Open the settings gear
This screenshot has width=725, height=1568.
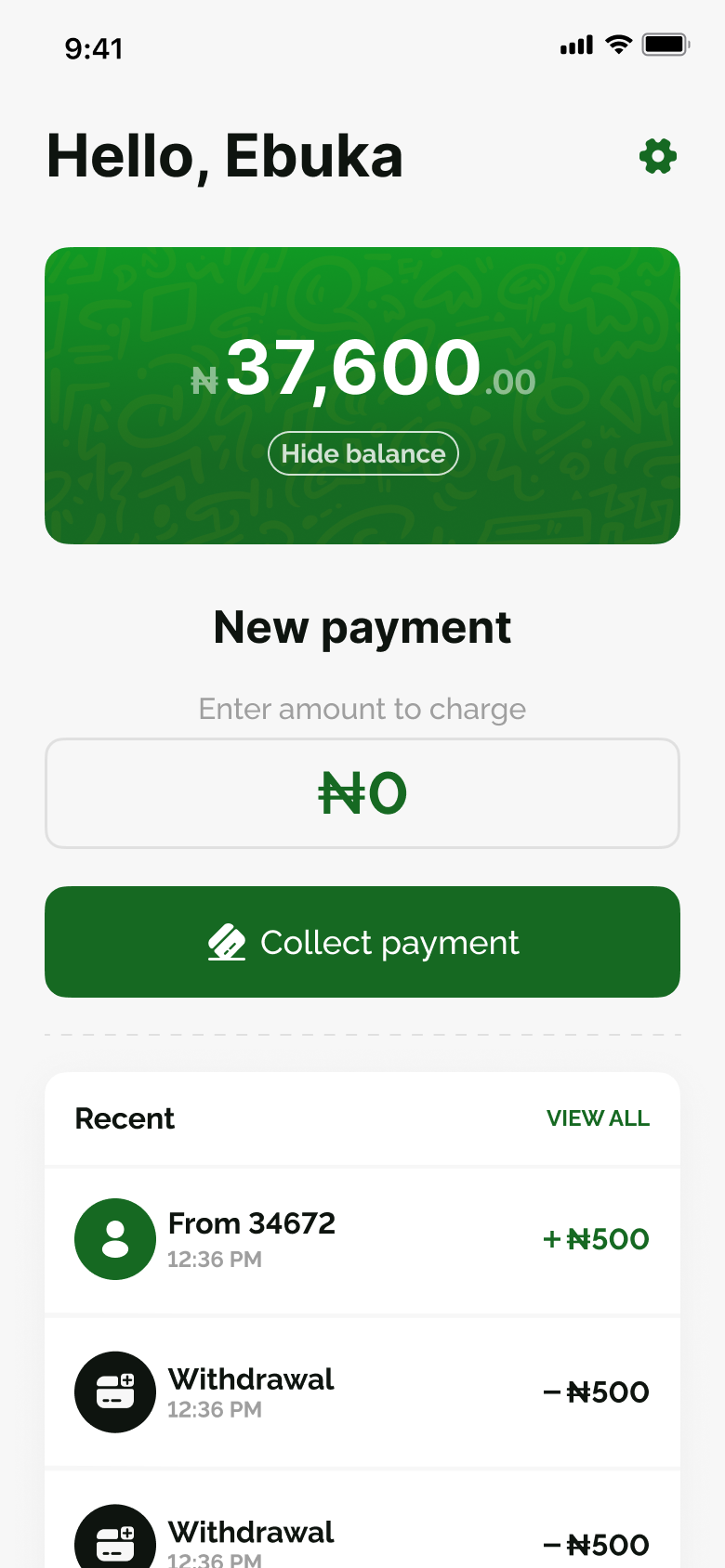point(658,156)
